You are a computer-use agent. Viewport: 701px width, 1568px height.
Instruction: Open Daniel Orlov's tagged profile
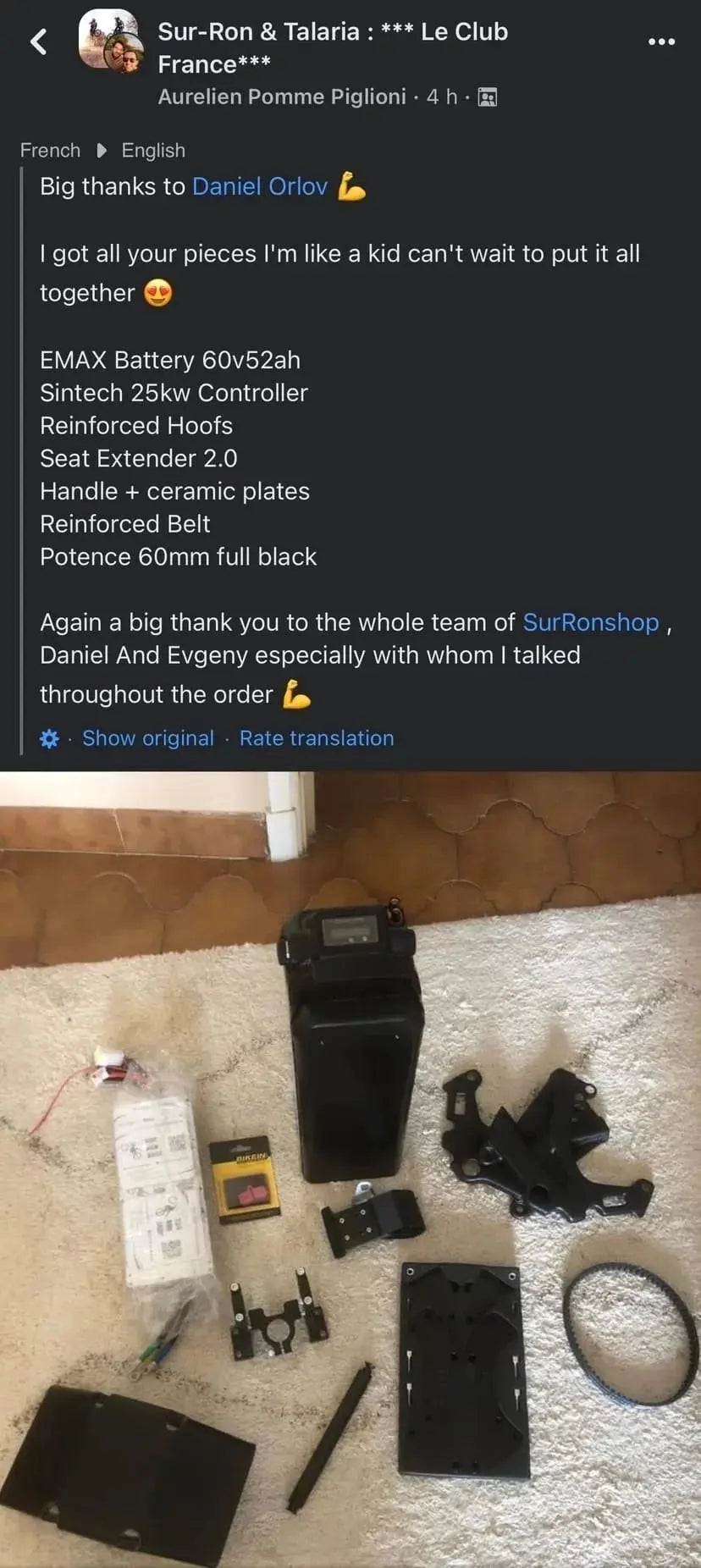pyautogui.click(x=259, y=186)
